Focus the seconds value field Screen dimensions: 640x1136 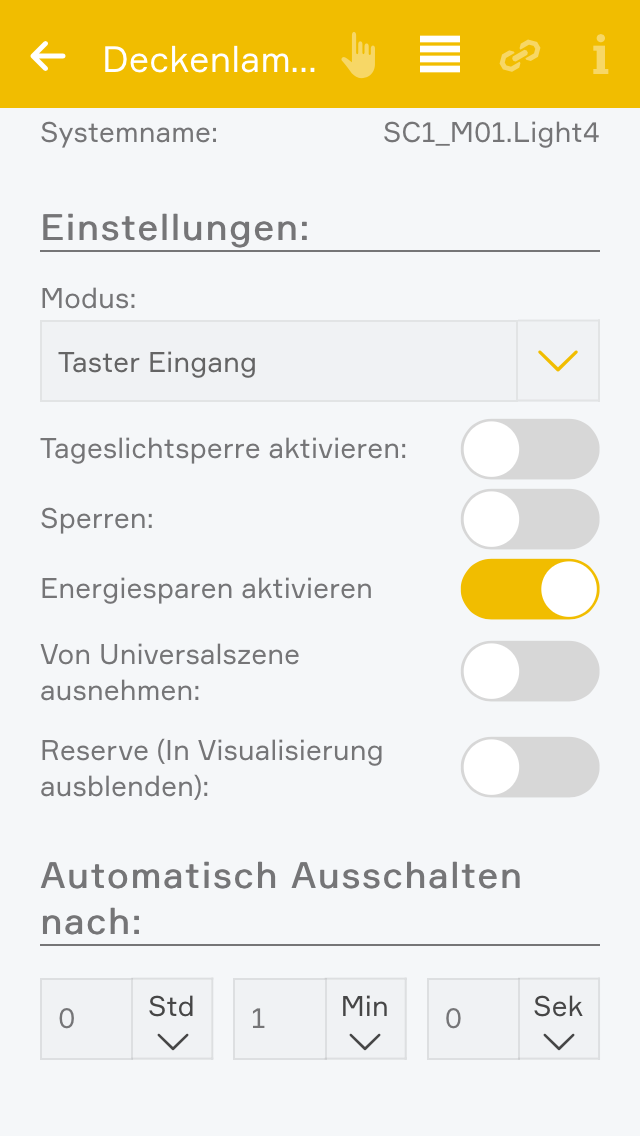pyautogui.click(x=473, y=1019)
